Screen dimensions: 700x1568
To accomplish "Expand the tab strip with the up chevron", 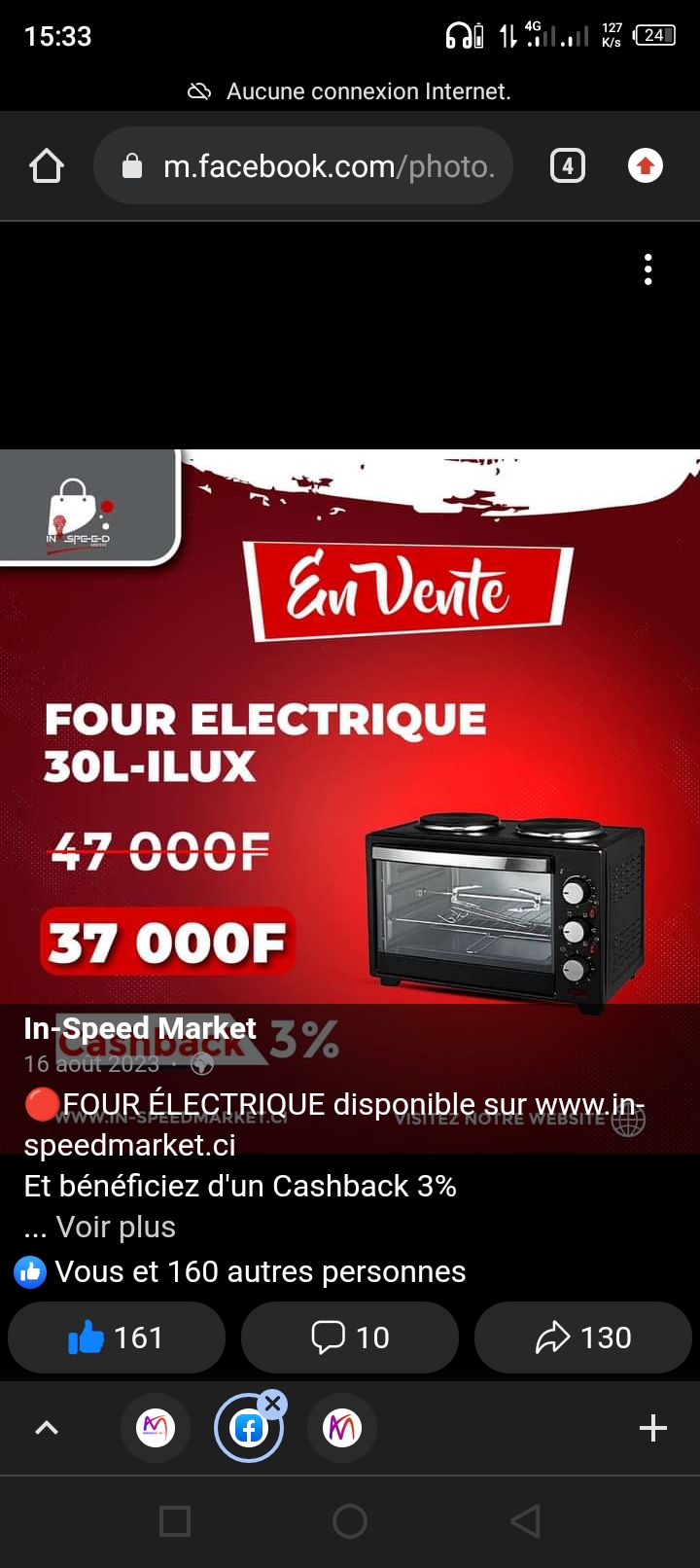I will point(47,1428).
